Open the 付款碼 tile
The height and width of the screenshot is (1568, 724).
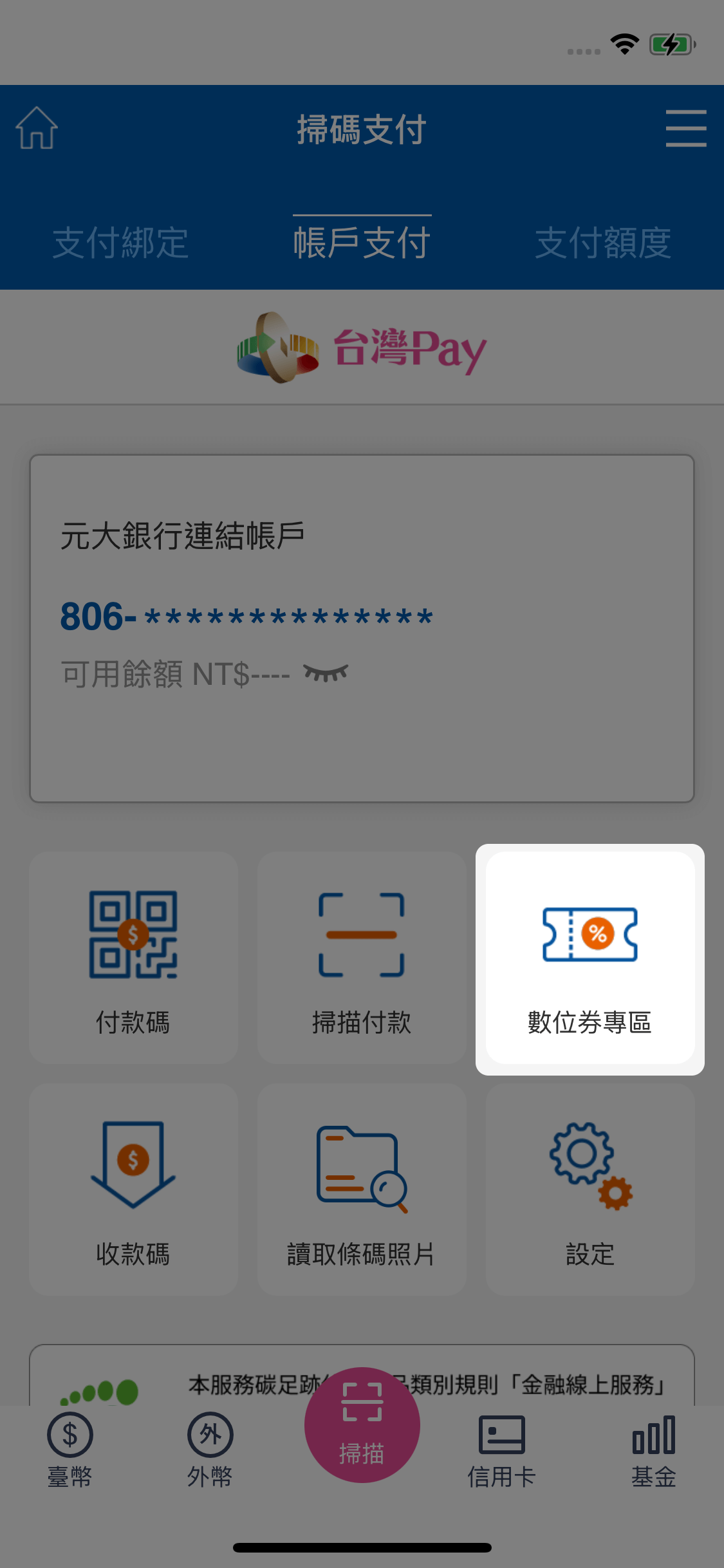pos(133,958)
